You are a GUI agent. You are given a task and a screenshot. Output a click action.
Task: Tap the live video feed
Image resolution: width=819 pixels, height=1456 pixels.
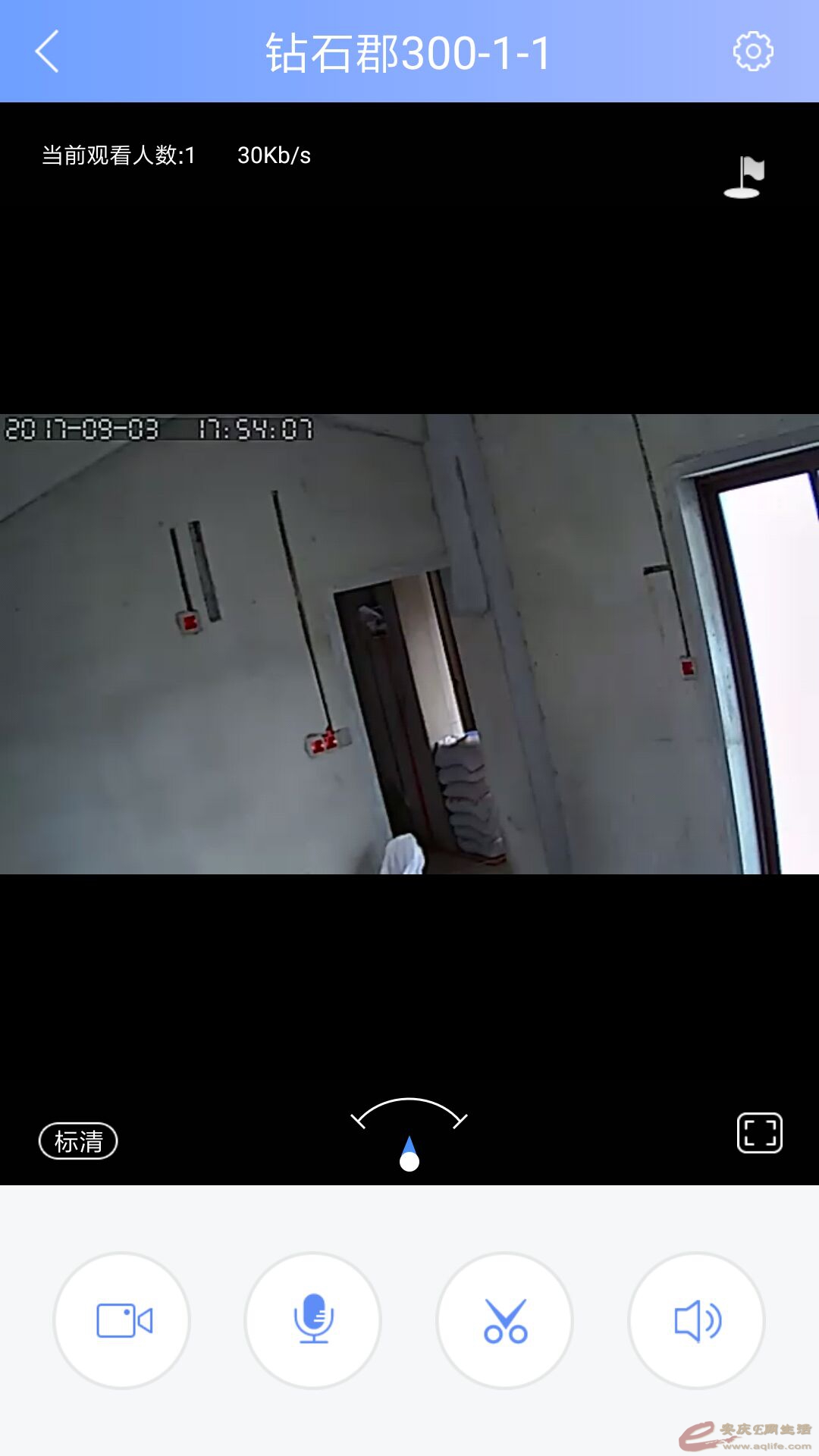(x=409, y=645)
